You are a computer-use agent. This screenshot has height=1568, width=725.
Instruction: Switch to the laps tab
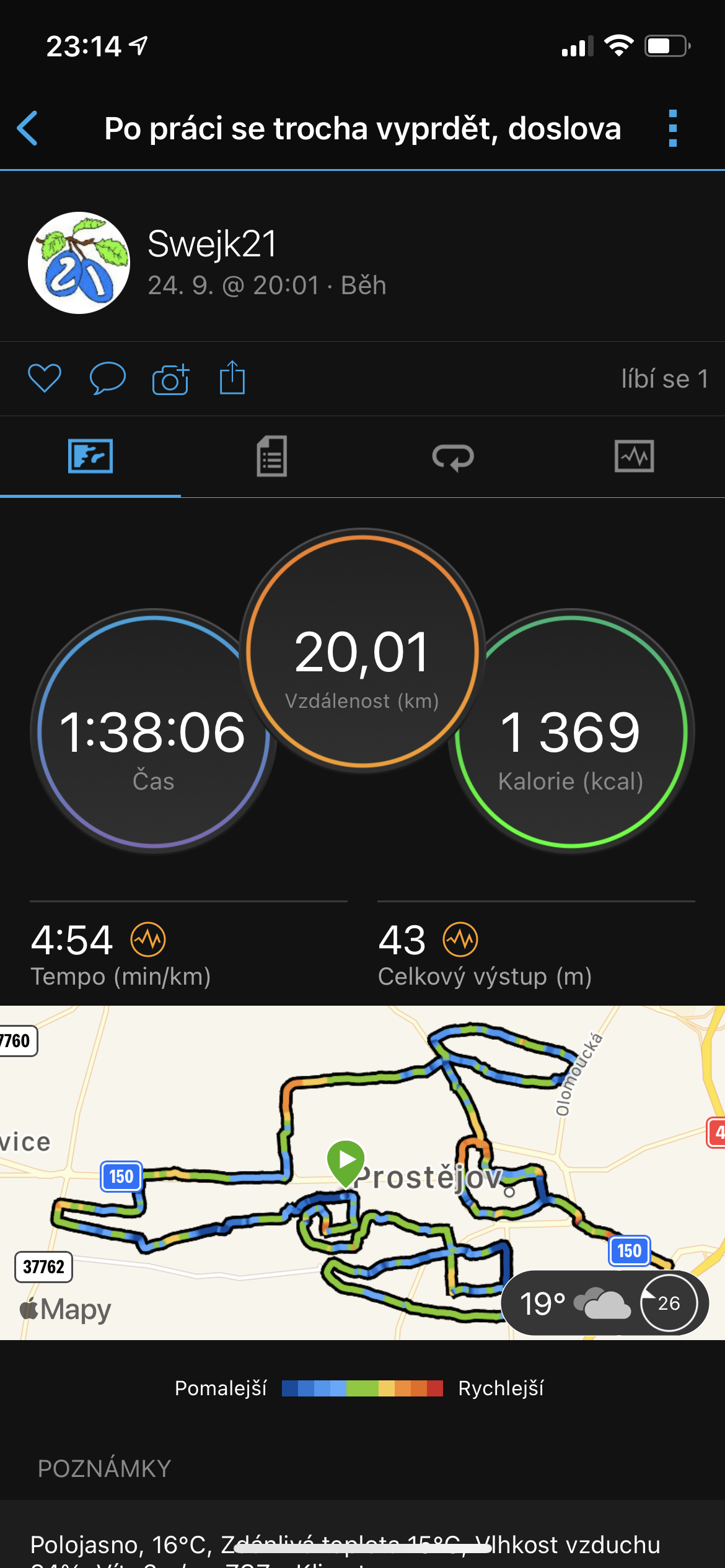click(453, 458)
